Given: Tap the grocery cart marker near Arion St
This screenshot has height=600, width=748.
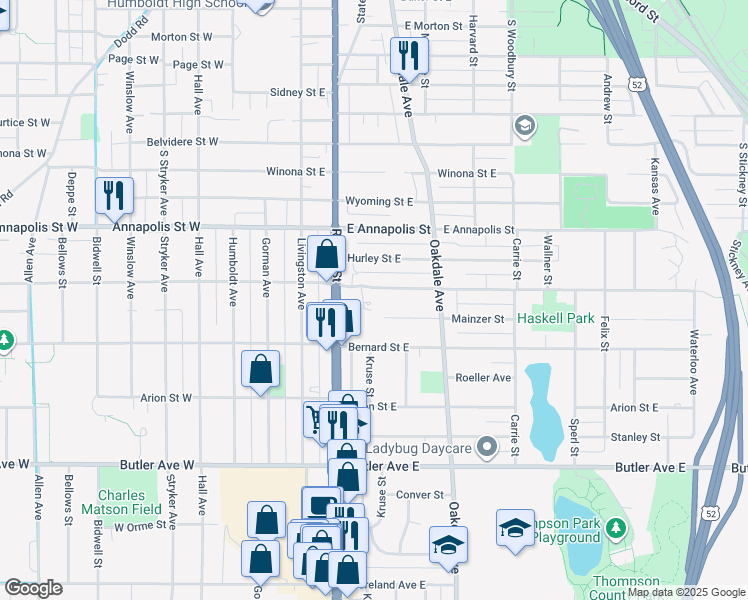Looking at the screenshot, I should 313,421.
